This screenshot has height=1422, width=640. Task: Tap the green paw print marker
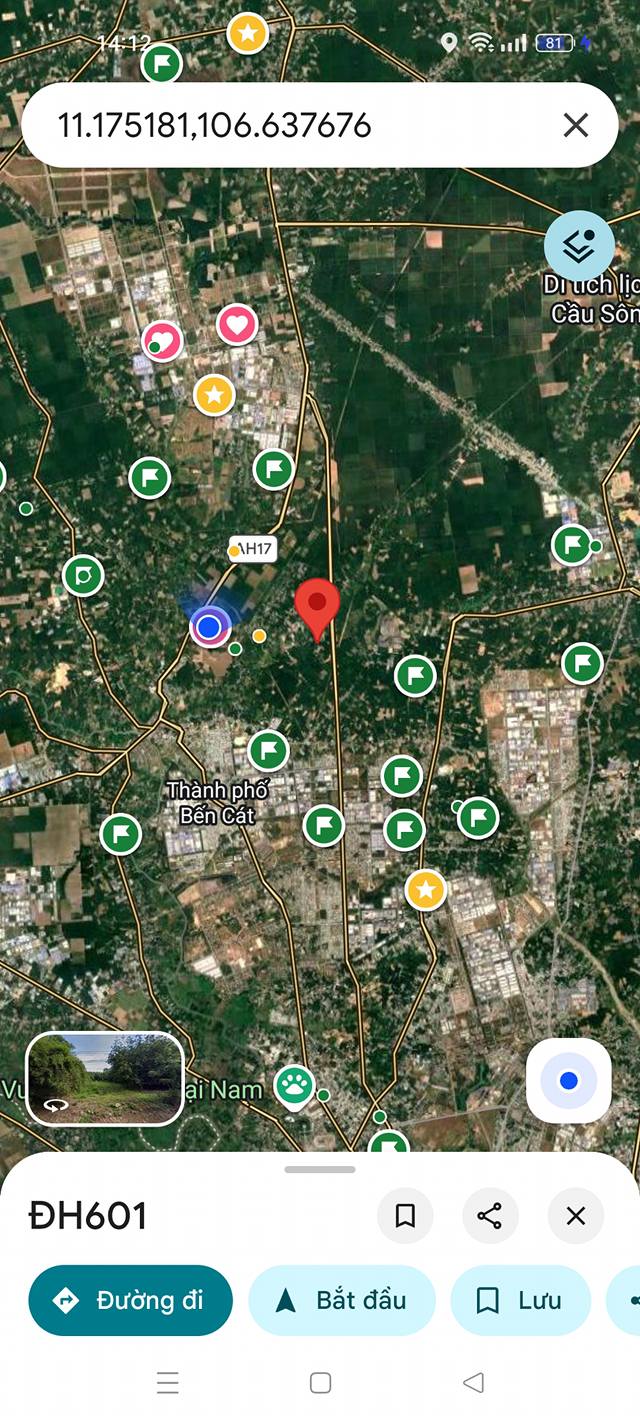tap(293, 1087)
